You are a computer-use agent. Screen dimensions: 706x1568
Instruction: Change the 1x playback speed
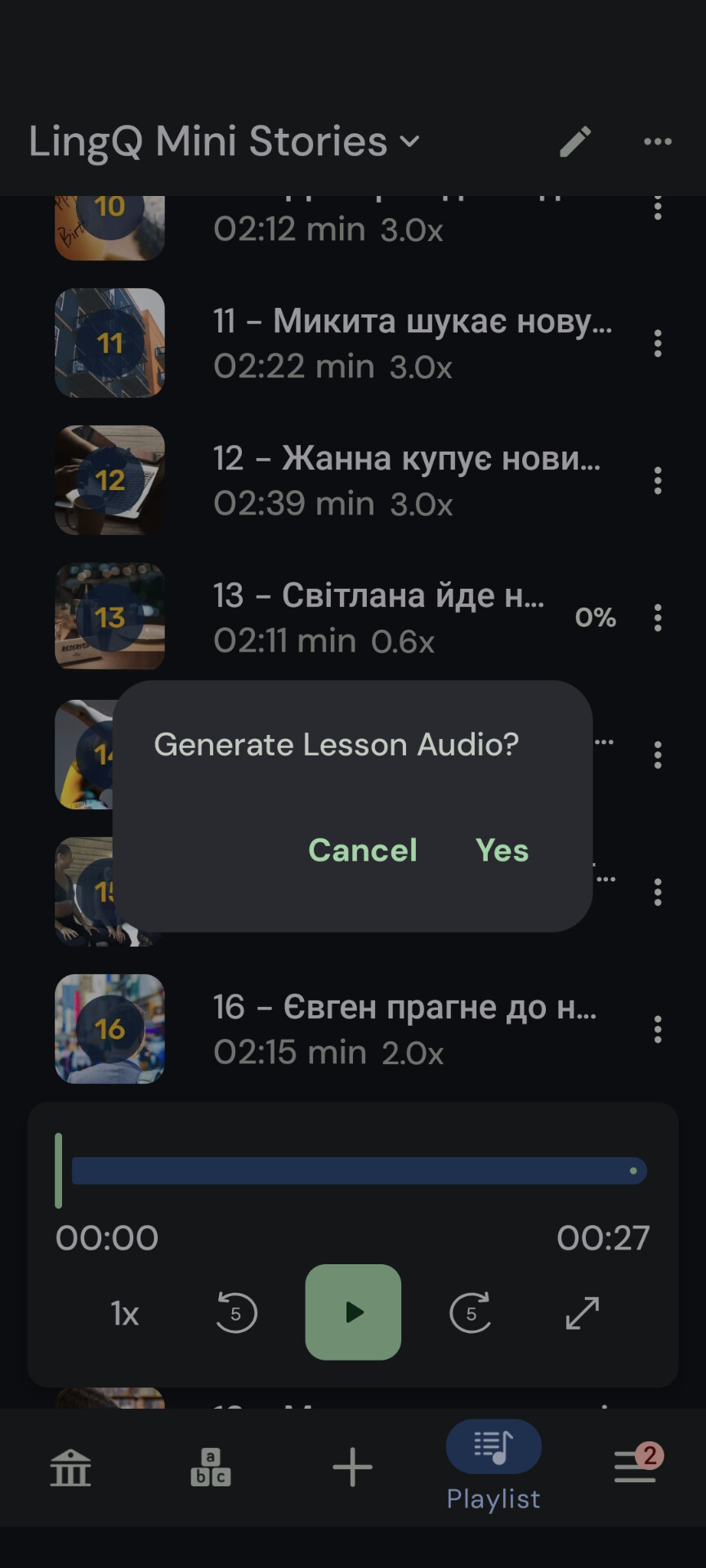[x=125, y=1314]
